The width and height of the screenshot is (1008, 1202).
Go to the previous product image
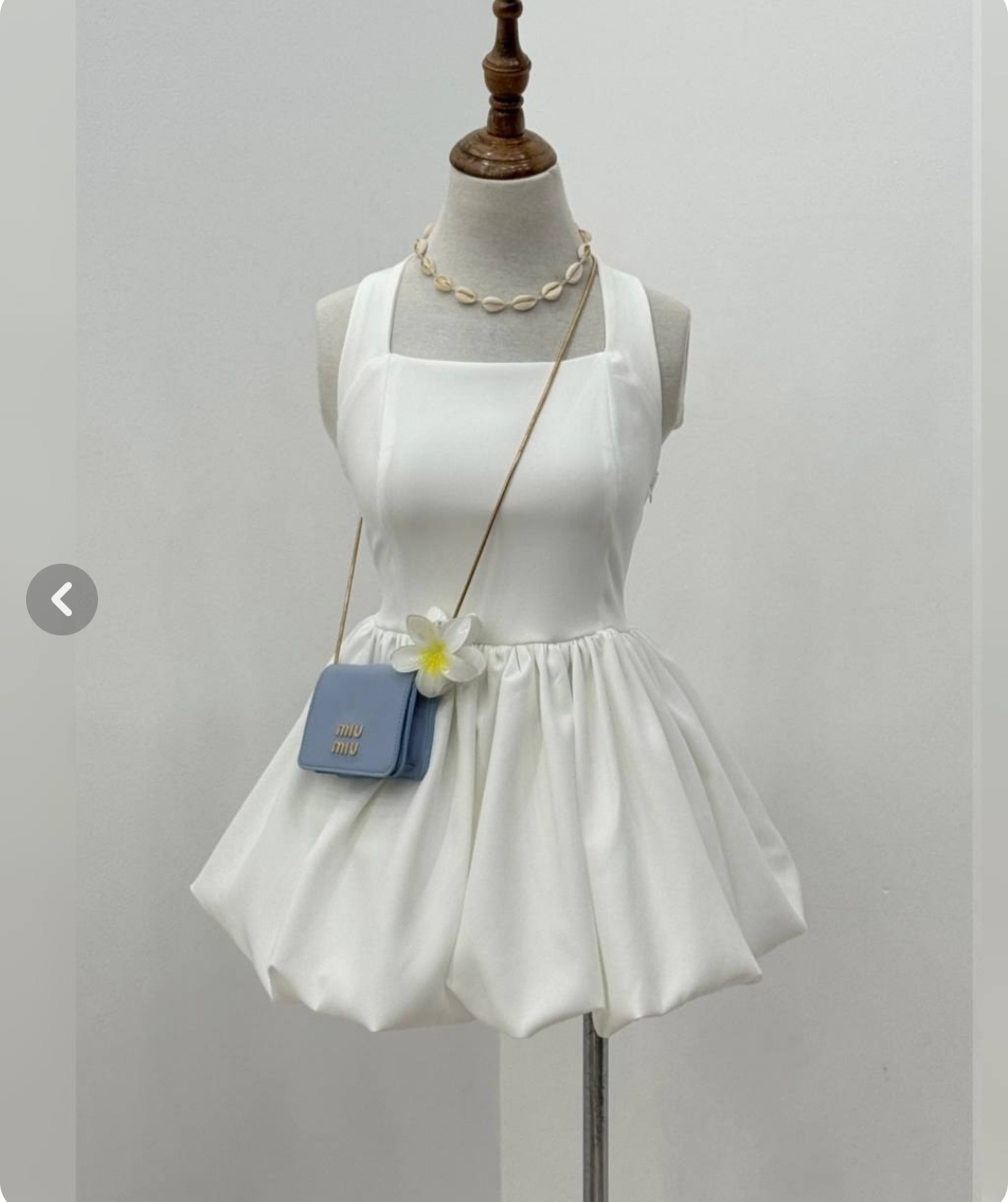62,599
